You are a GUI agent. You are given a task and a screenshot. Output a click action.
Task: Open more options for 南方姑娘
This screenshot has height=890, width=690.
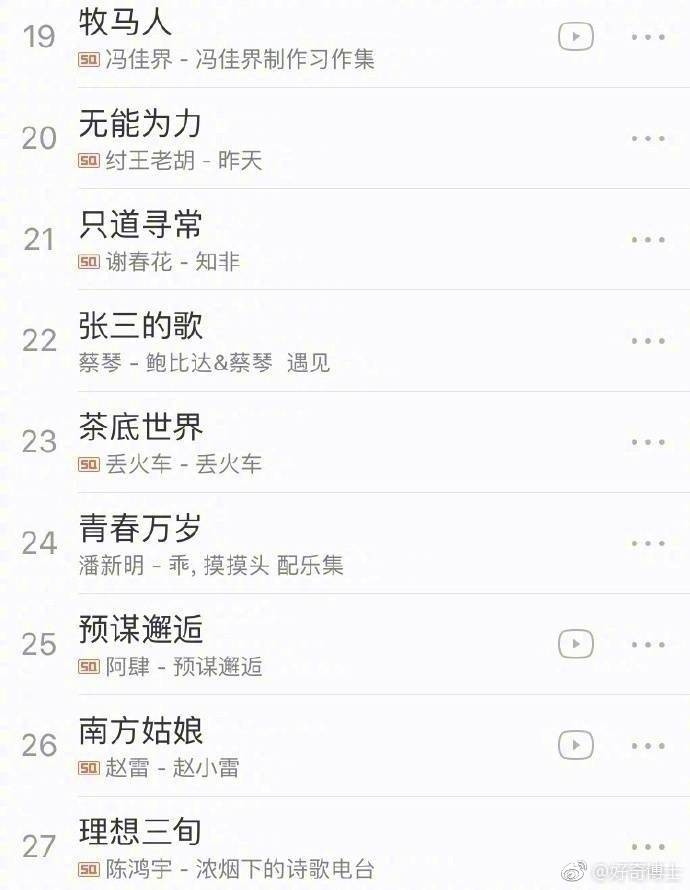(648, 746)
